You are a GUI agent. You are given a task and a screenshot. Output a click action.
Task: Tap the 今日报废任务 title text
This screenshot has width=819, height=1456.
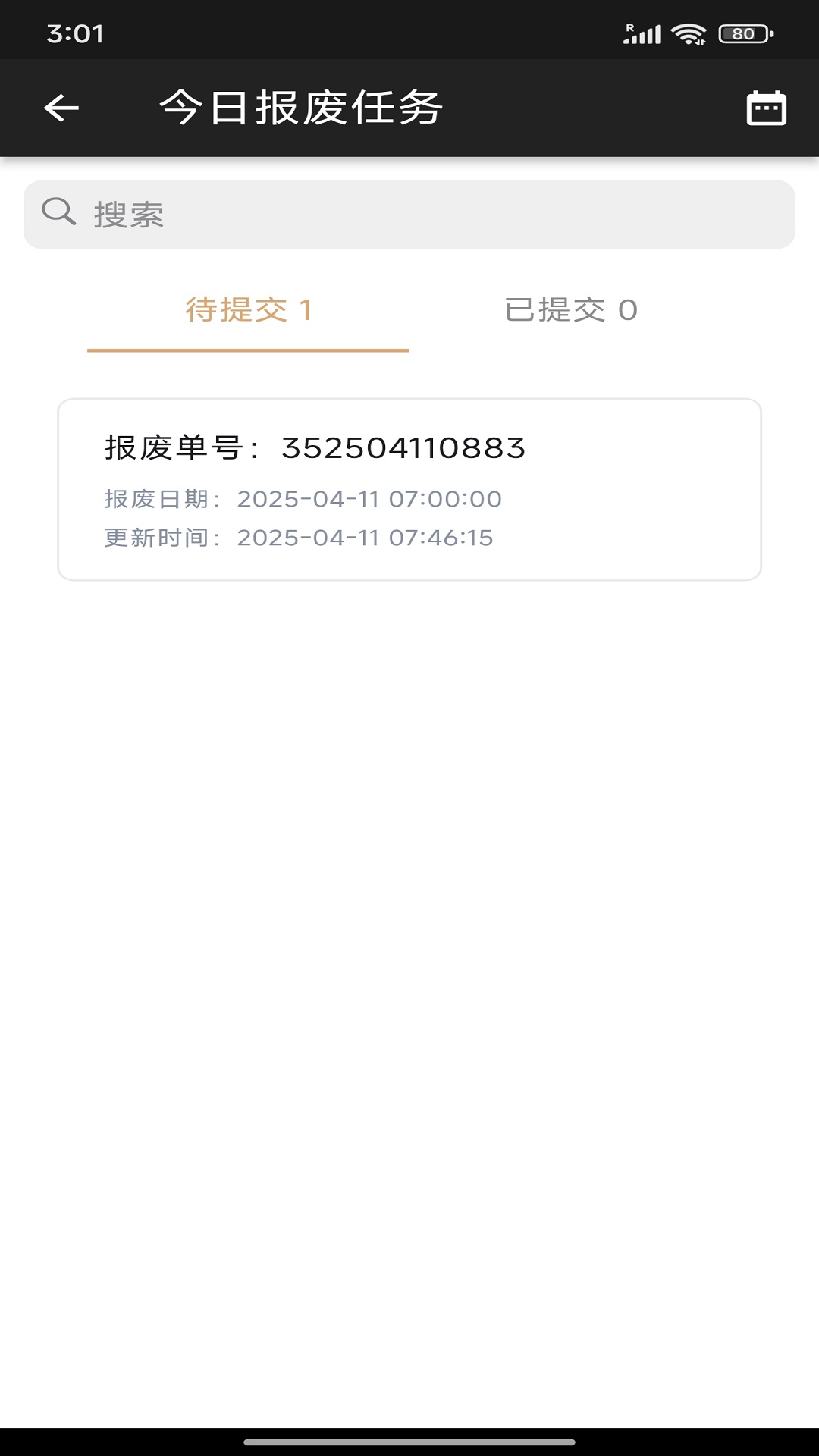click(x=300, y=107)
